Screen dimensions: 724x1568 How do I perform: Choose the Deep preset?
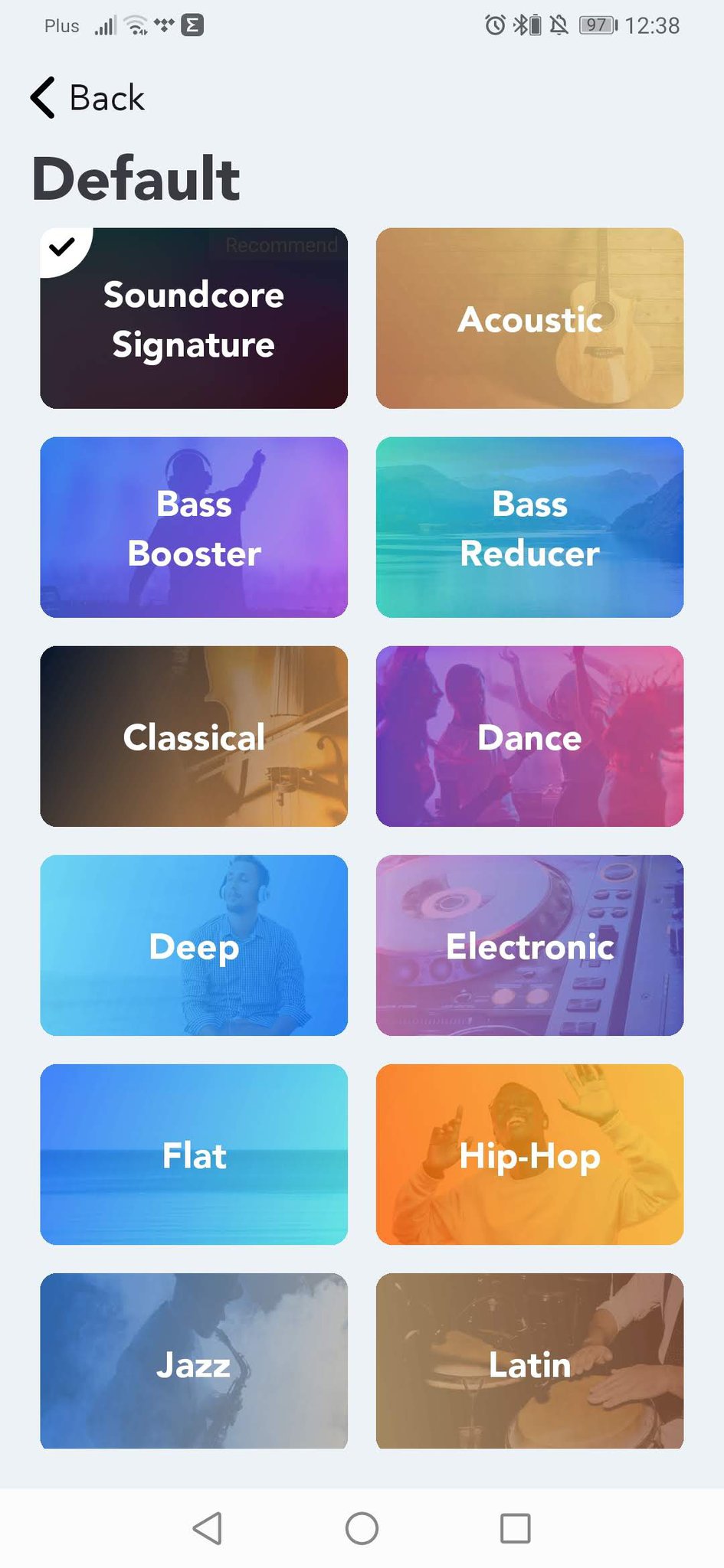click(x=193, y=946)
